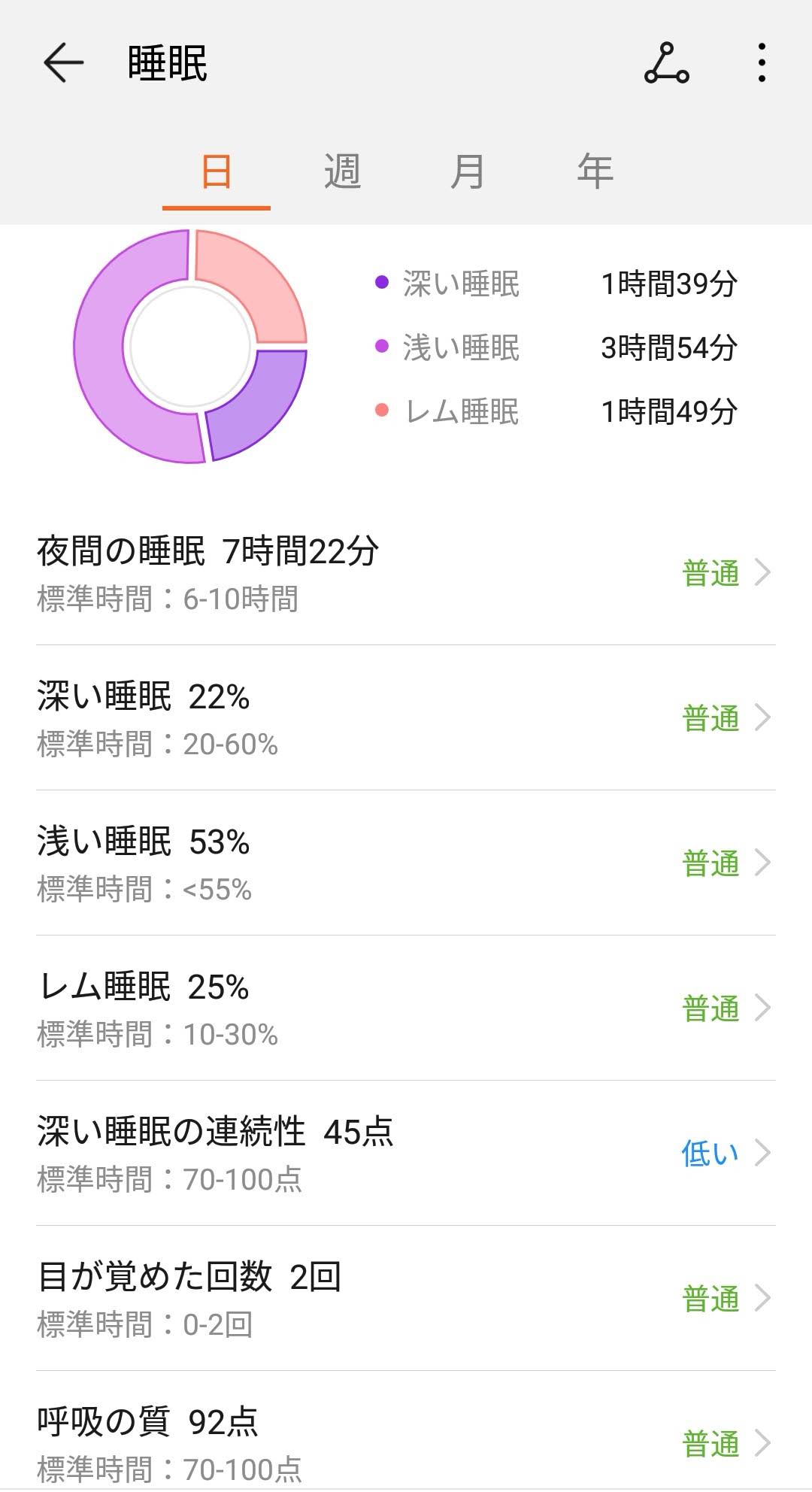Open 深い睡眠の連続性 45点 details
The height and width of the screenshot is (1492, 812).
(406, 1154)
